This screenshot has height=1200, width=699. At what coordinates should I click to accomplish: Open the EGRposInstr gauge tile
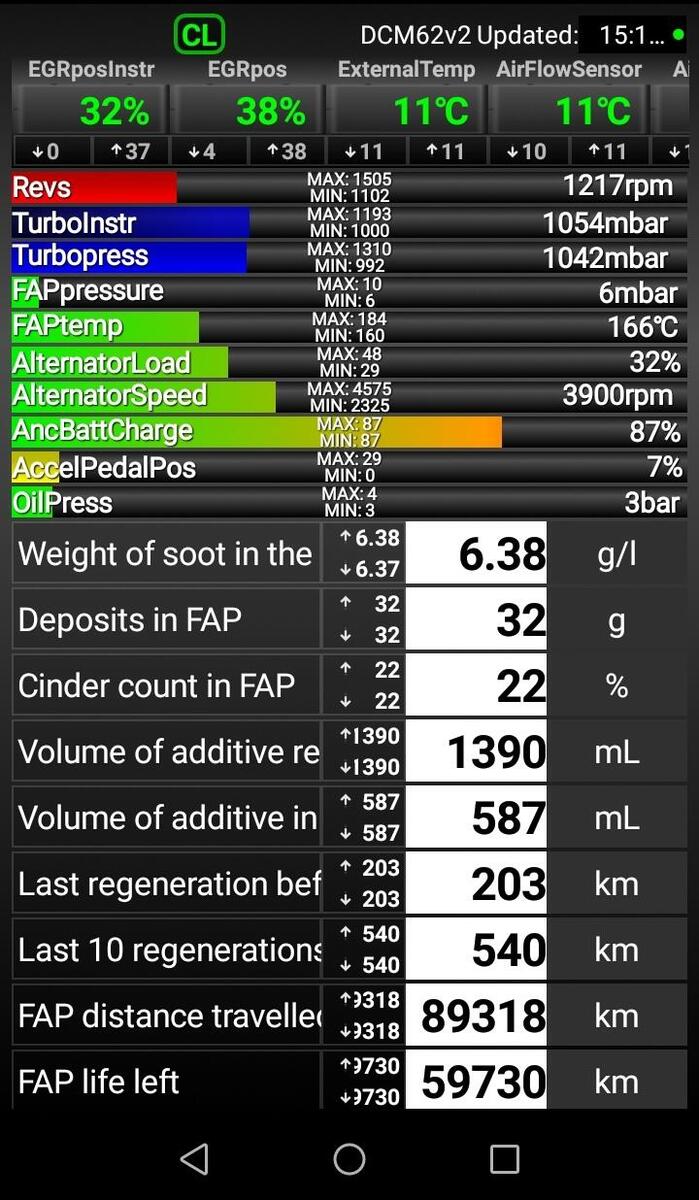(90, 112)
